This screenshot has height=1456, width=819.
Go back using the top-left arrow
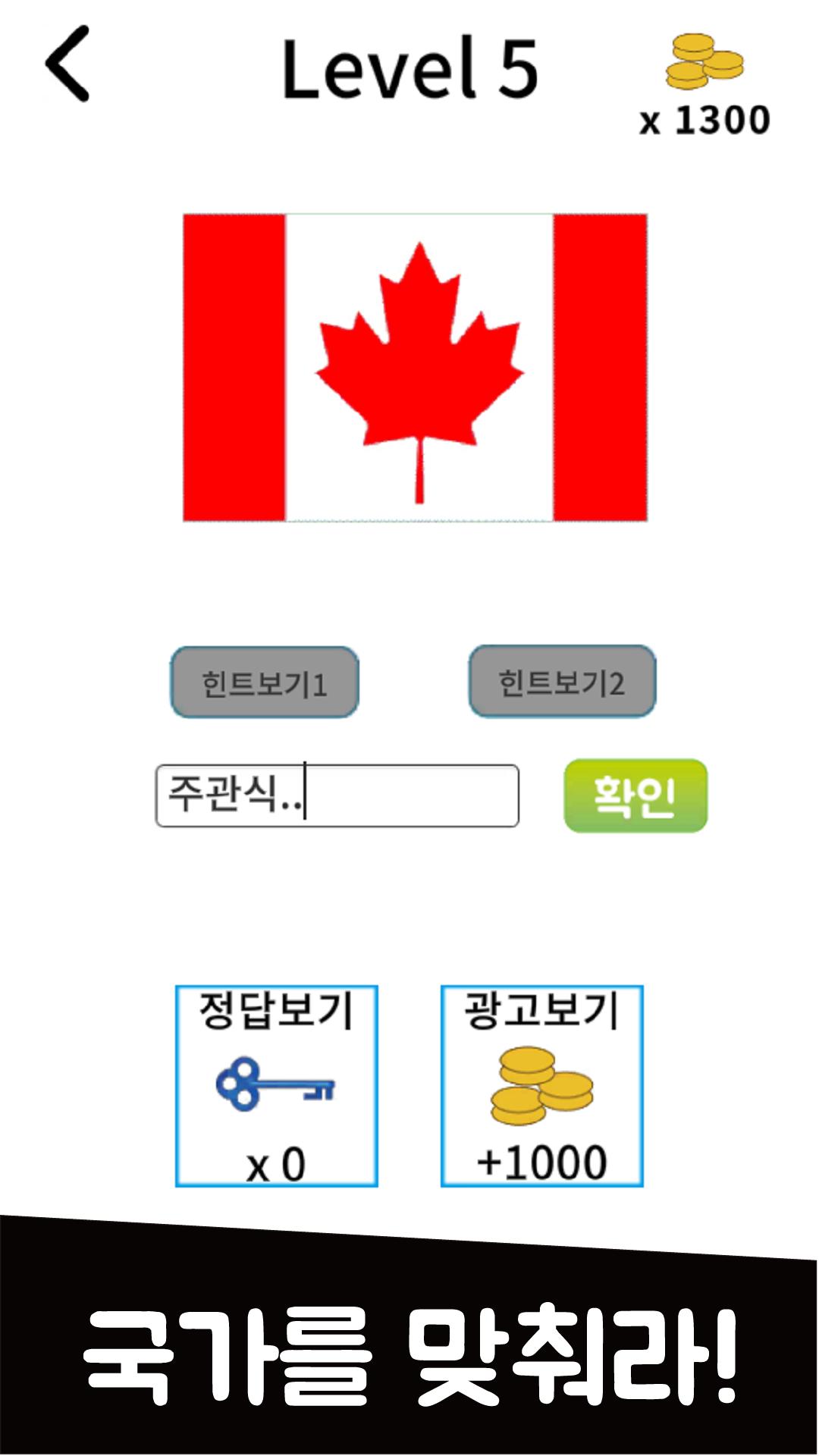(x=67, y=64)
